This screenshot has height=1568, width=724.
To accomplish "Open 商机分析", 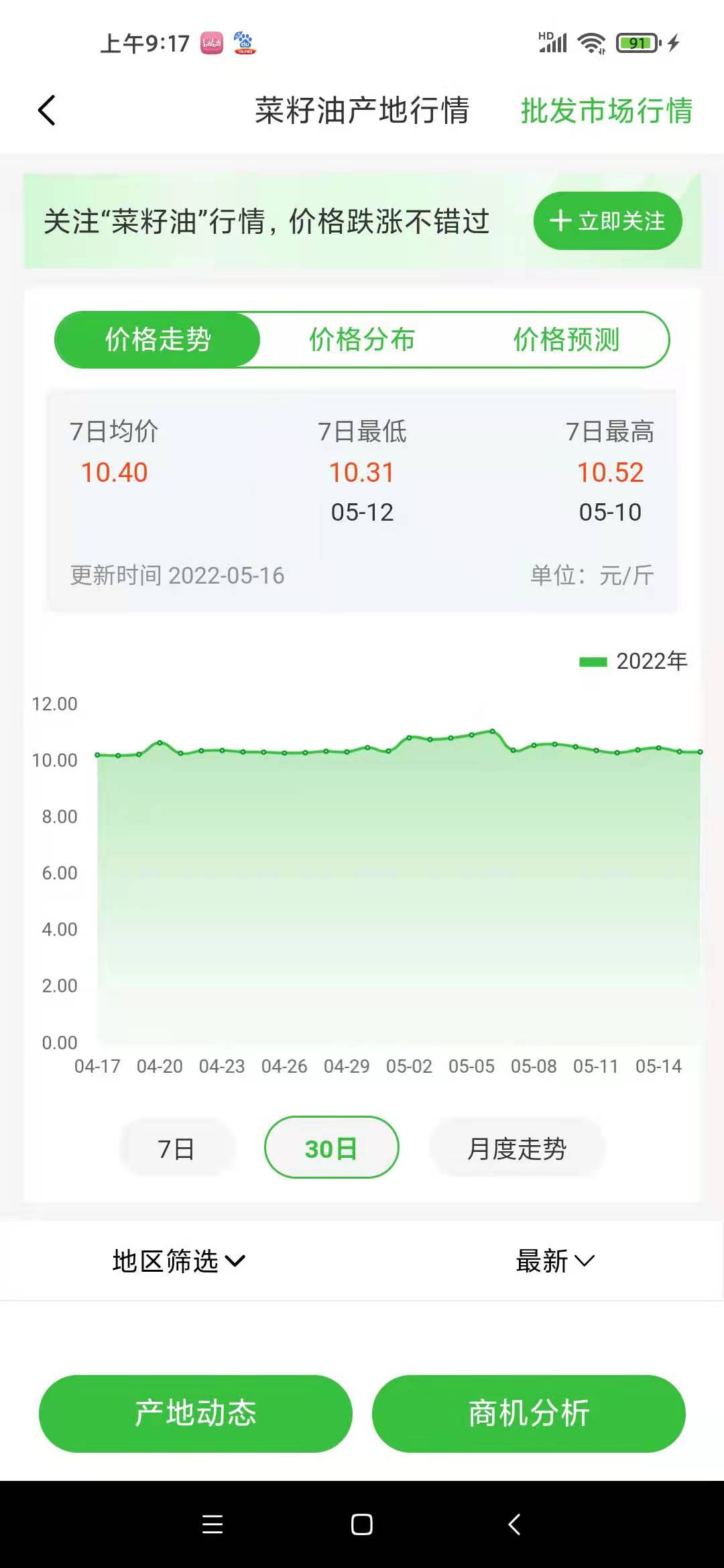I will (528, 1414).
